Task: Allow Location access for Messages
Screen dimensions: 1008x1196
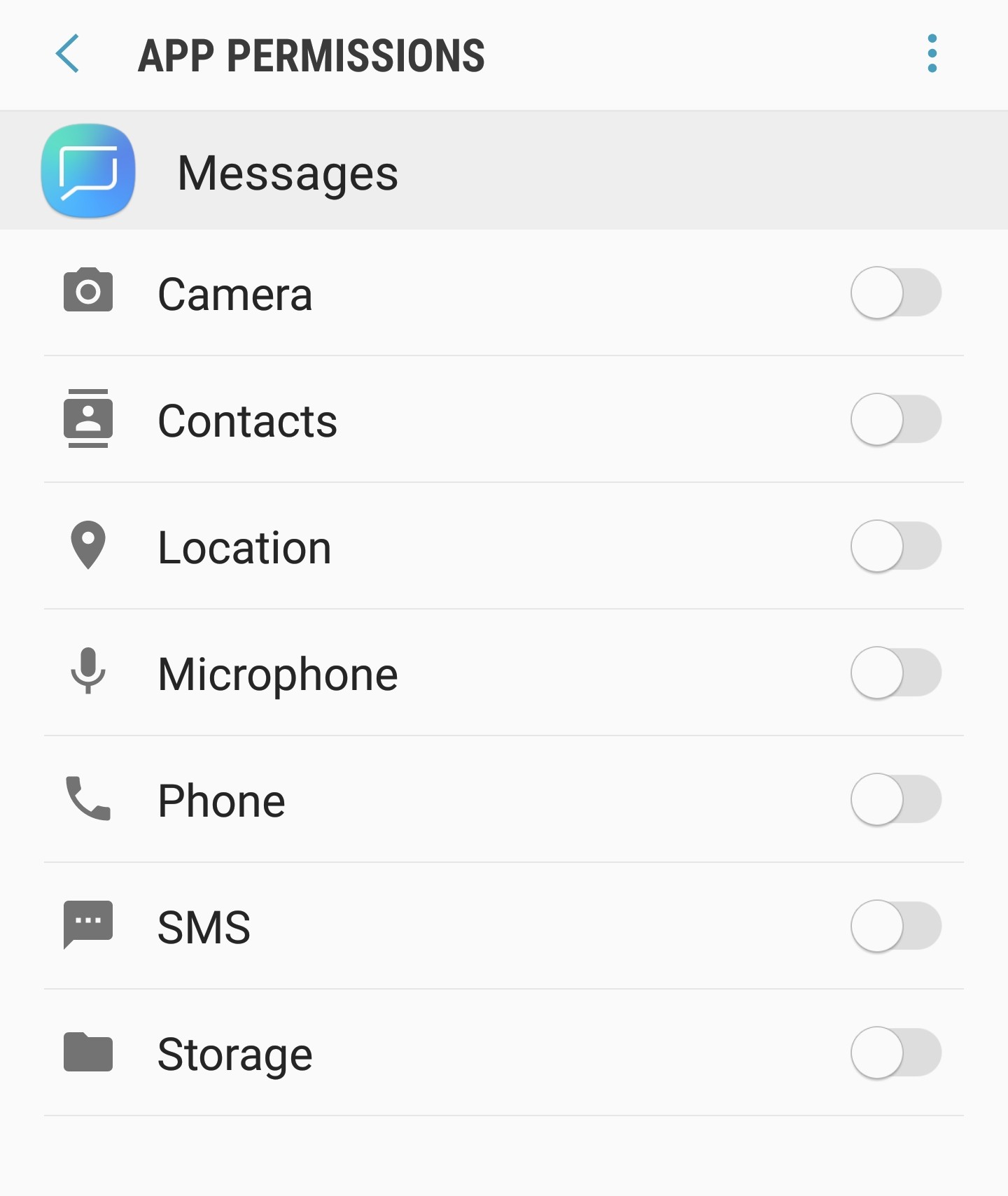Action: [x=895, y=546]
